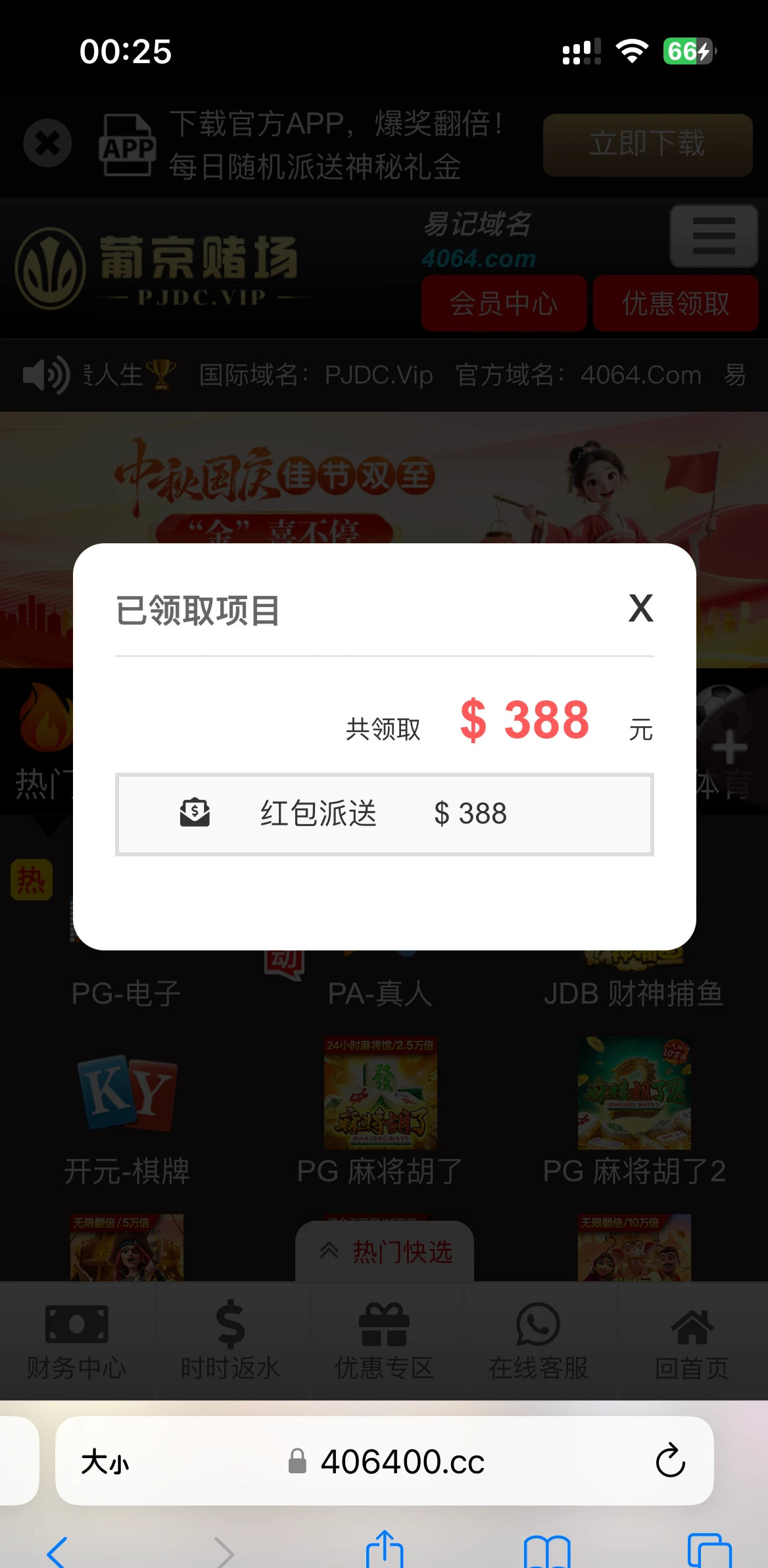
Task: Go to 会员中心
Action: coord(504,304)
